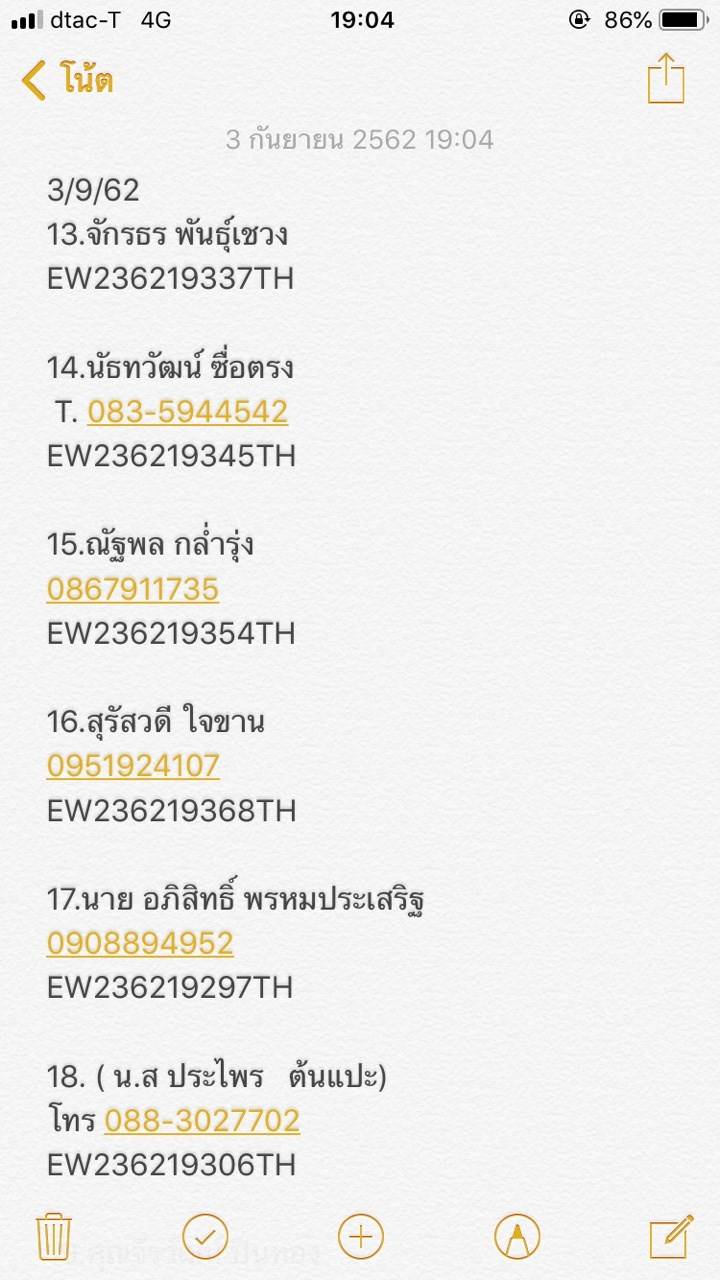Image resolution: width=720 pixels, height=1280 pixels.
Task: Open phone link 0908894952
Action: 140,943
